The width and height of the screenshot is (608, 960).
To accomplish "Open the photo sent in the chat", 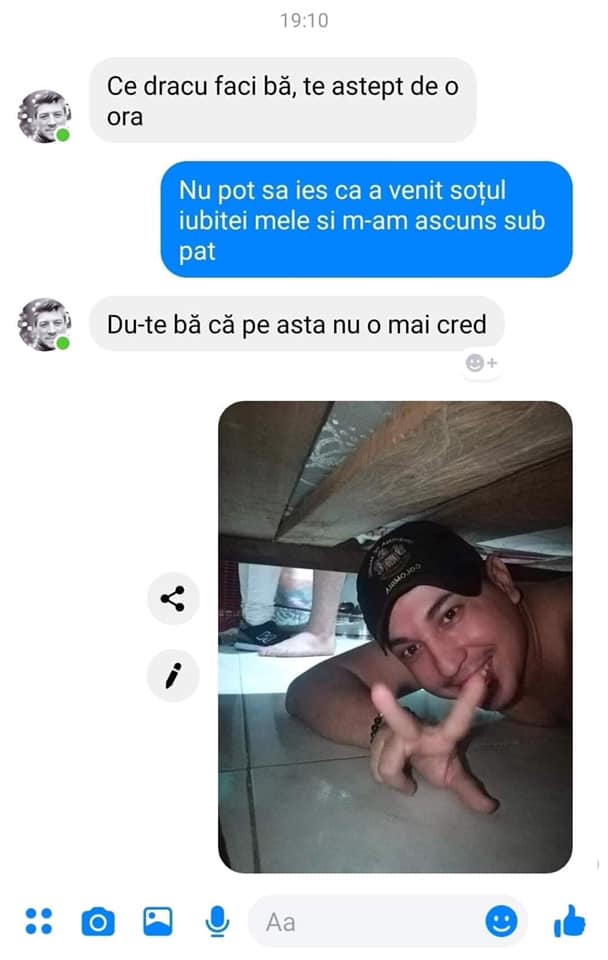I will click(x=395, y=636).
